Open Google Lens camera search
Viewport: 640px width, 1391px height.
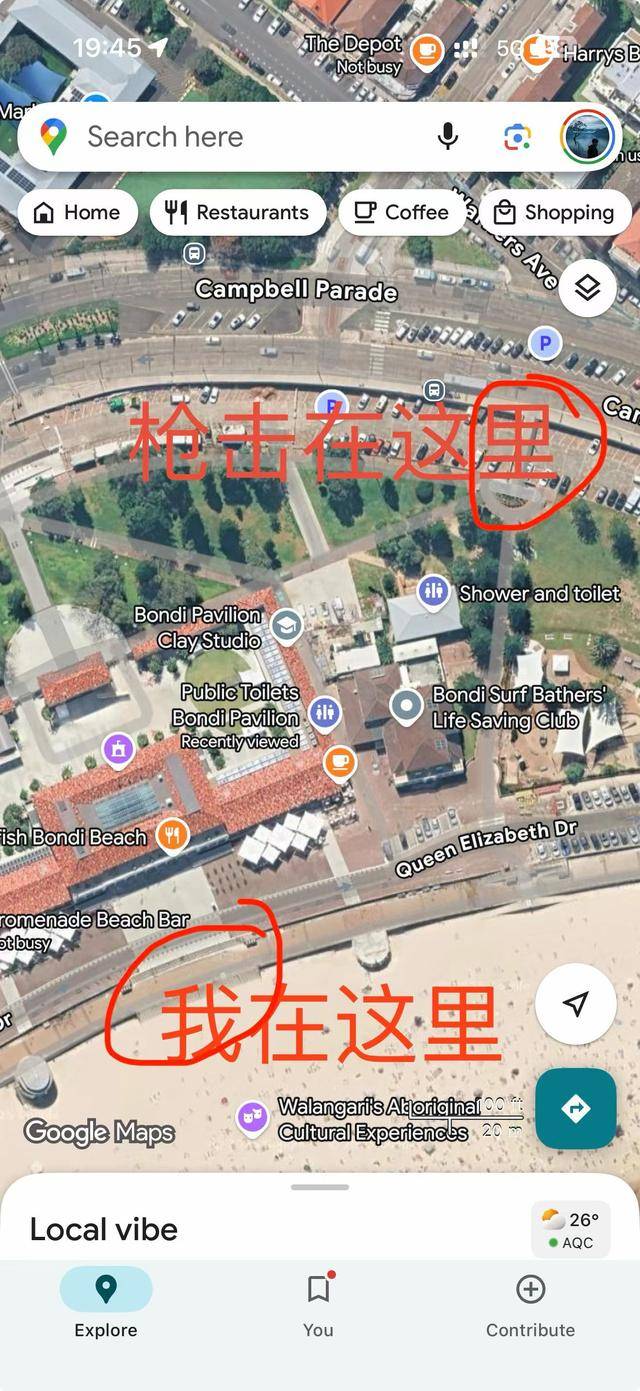tap(517, 137)
